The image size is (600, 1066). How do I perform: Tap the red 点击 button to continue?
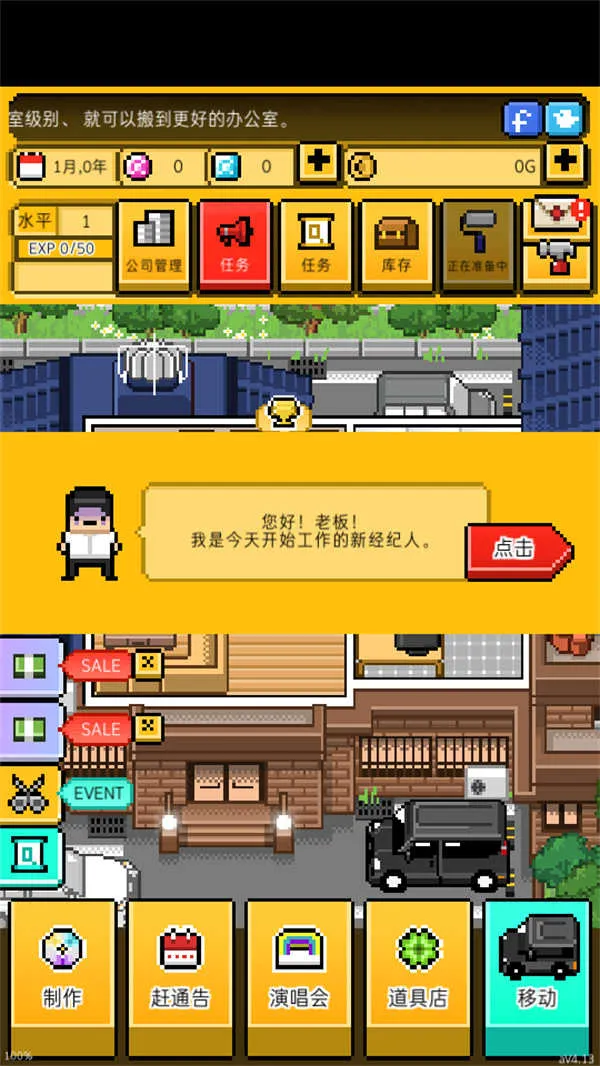(x=516, y=549)
